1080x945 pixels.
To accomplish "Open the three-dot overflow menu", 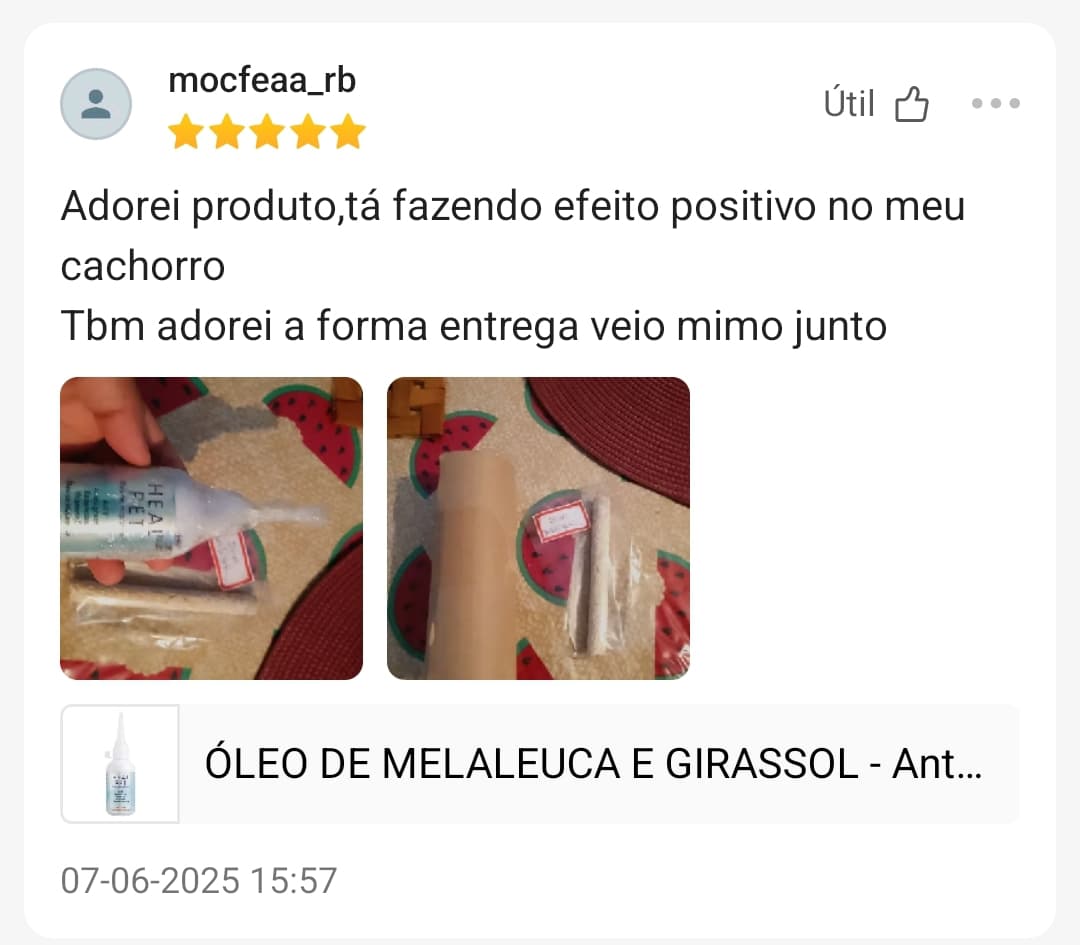I will click(x=996, y=103).
